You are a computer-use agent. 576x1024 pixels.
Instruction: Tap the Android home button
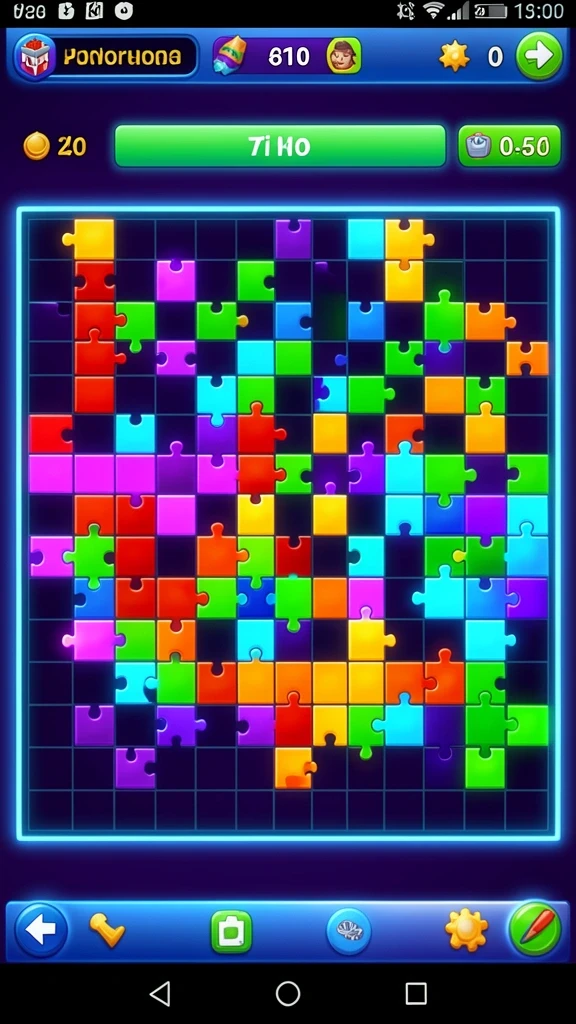coord(288,993)
